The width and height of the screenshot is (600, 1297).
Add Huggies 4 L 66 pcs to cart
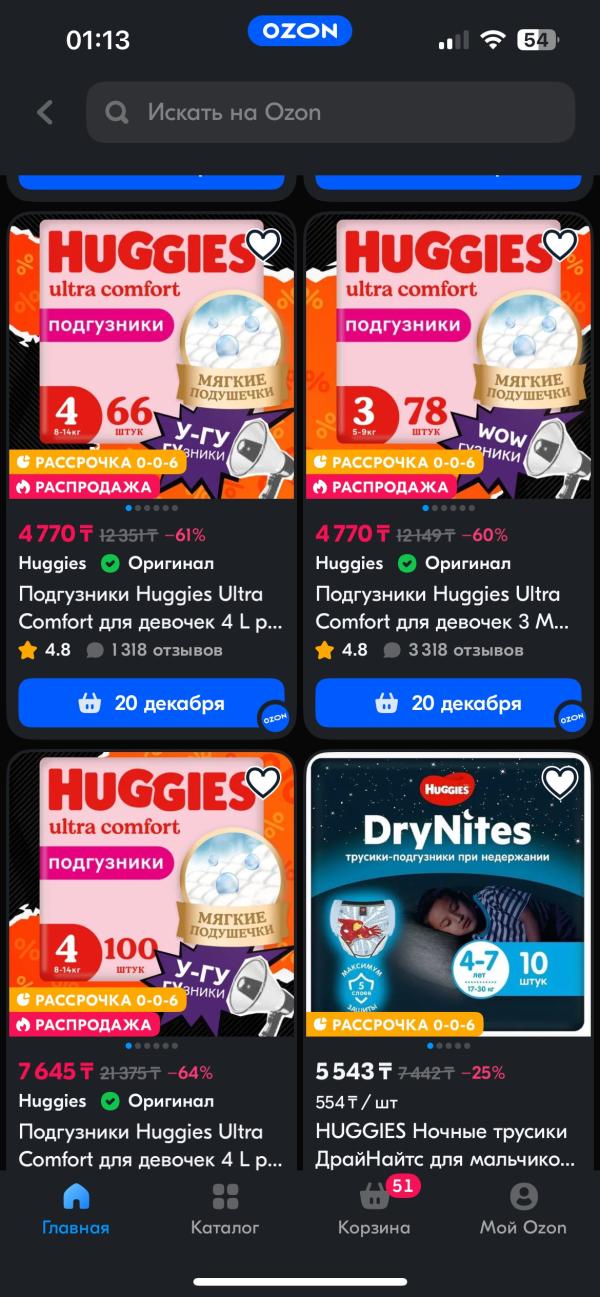tap(151, 703)
